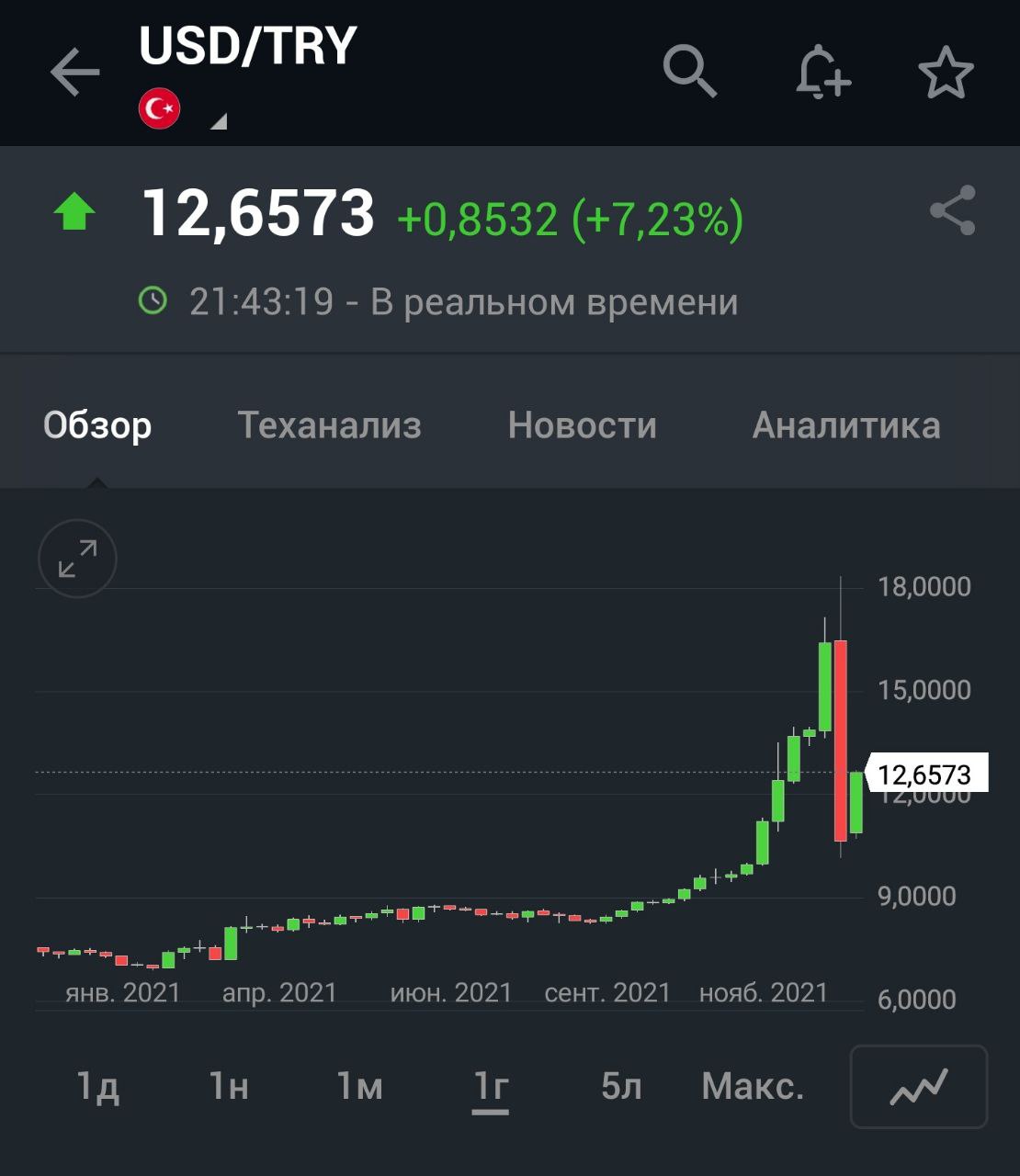Switch to the Новости tab

(x=582, y=425)
